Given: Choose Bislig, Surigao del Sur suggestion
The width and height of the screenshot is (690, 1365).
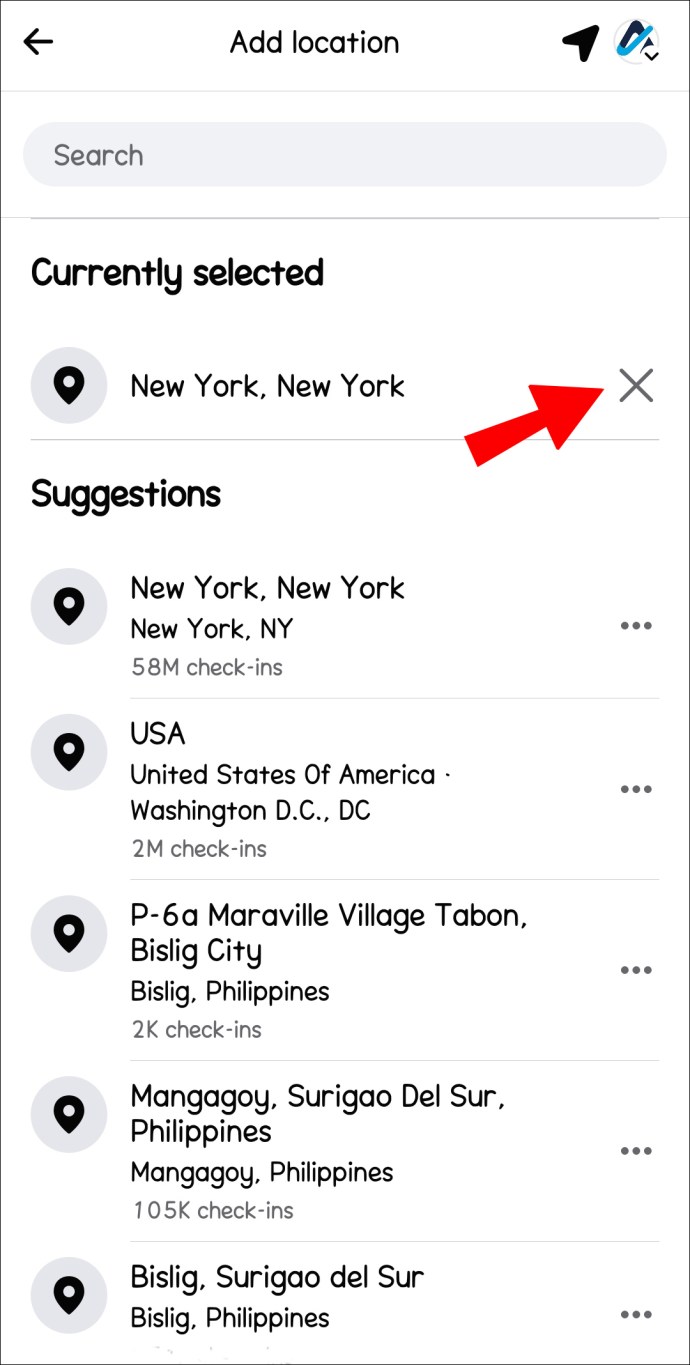Looking at the screenshot, I should pyautogui.click(x=300, y=1296).
